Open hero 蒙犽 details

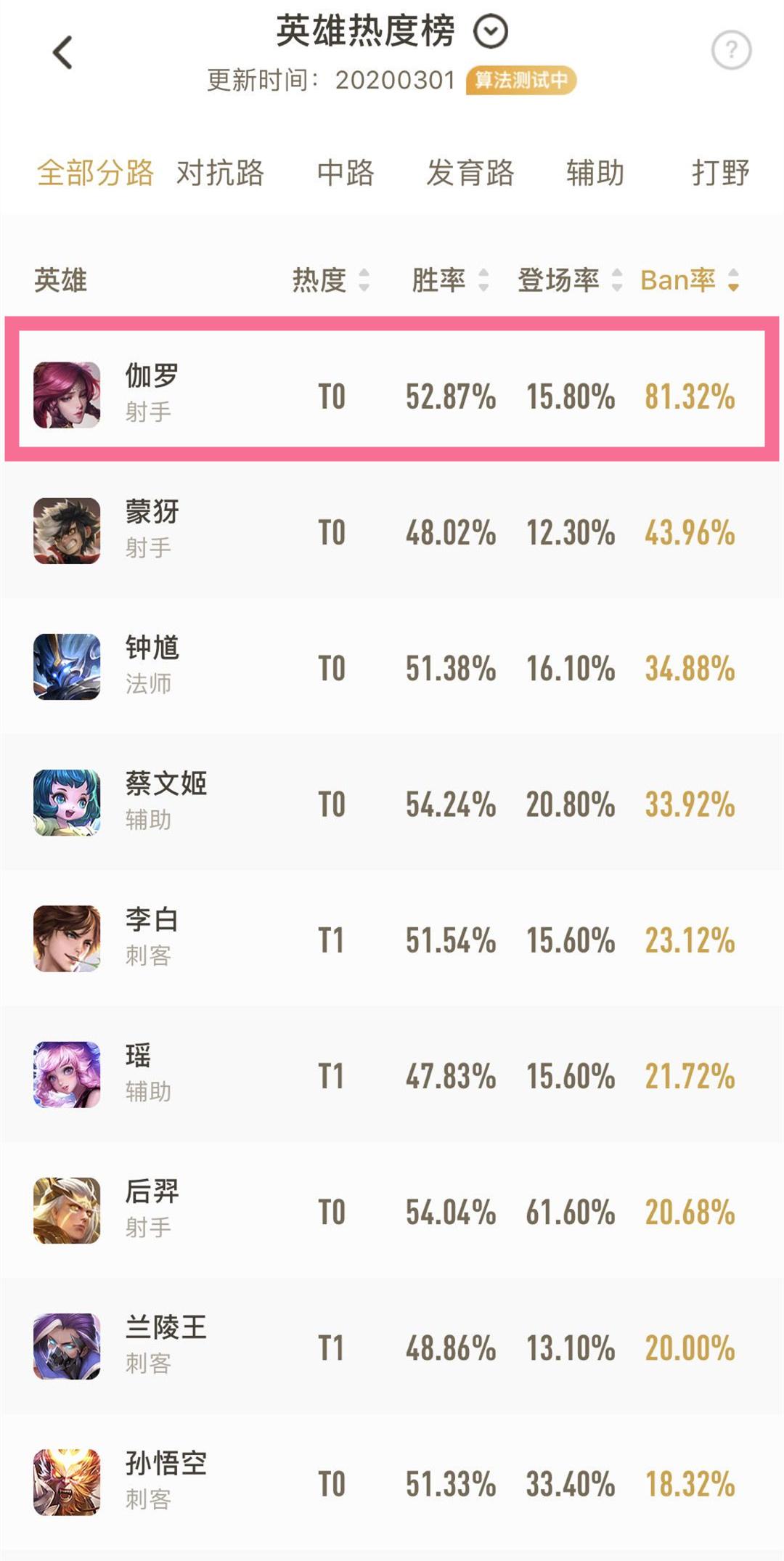tap(392, 531)
